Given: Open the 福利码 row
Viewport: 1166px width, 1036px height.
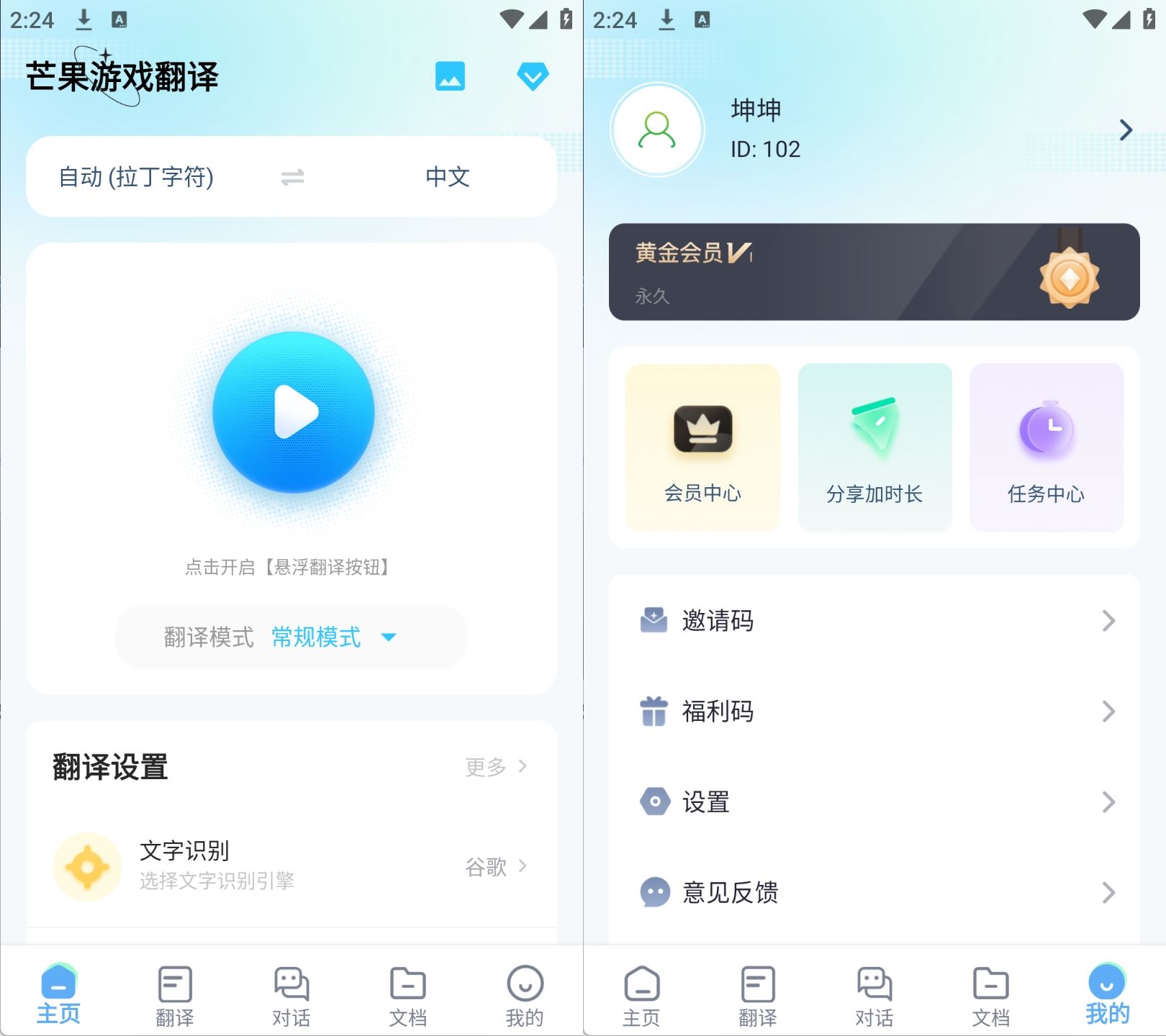Looking at the screenshot, I should click(x=874, y=712).
